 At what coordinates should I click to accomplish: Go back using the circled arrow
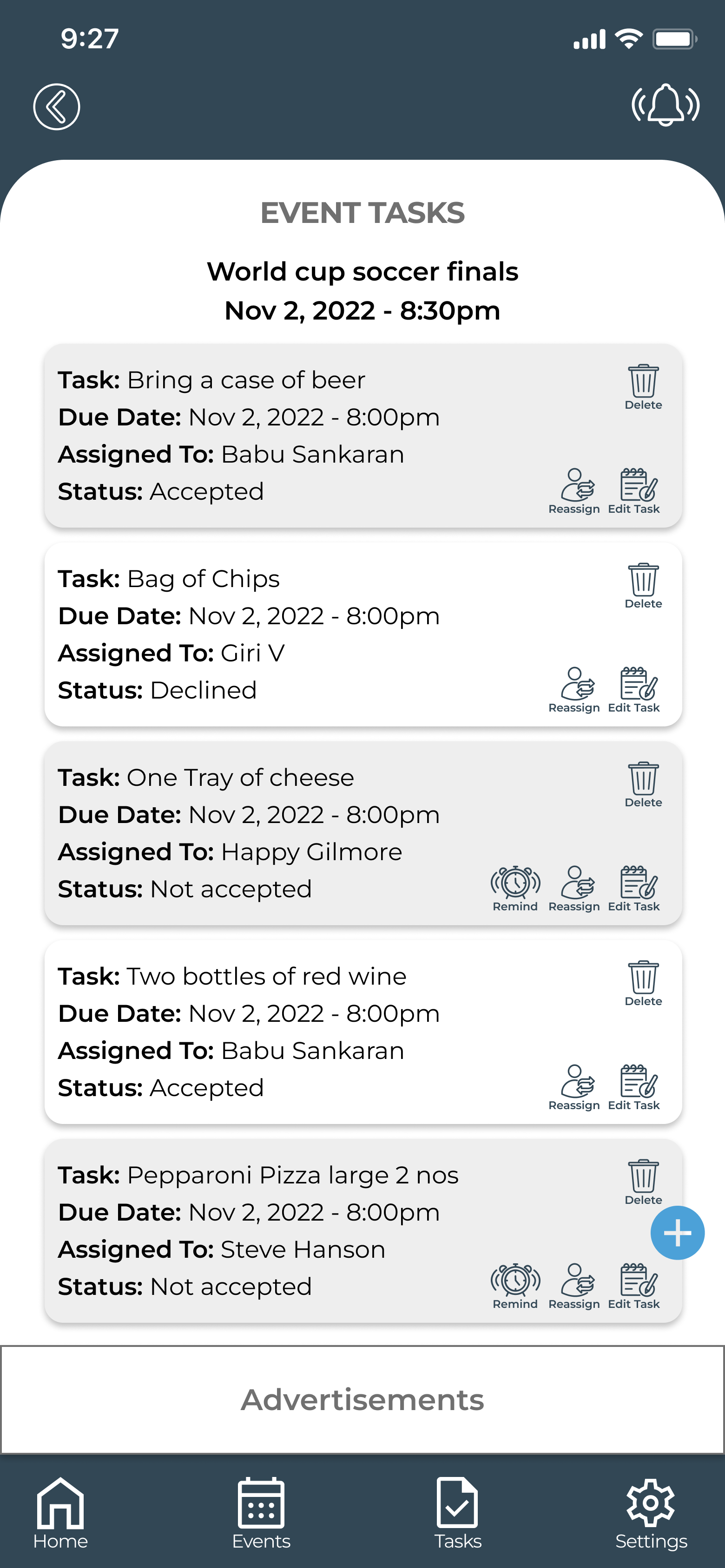click(57, 106)
